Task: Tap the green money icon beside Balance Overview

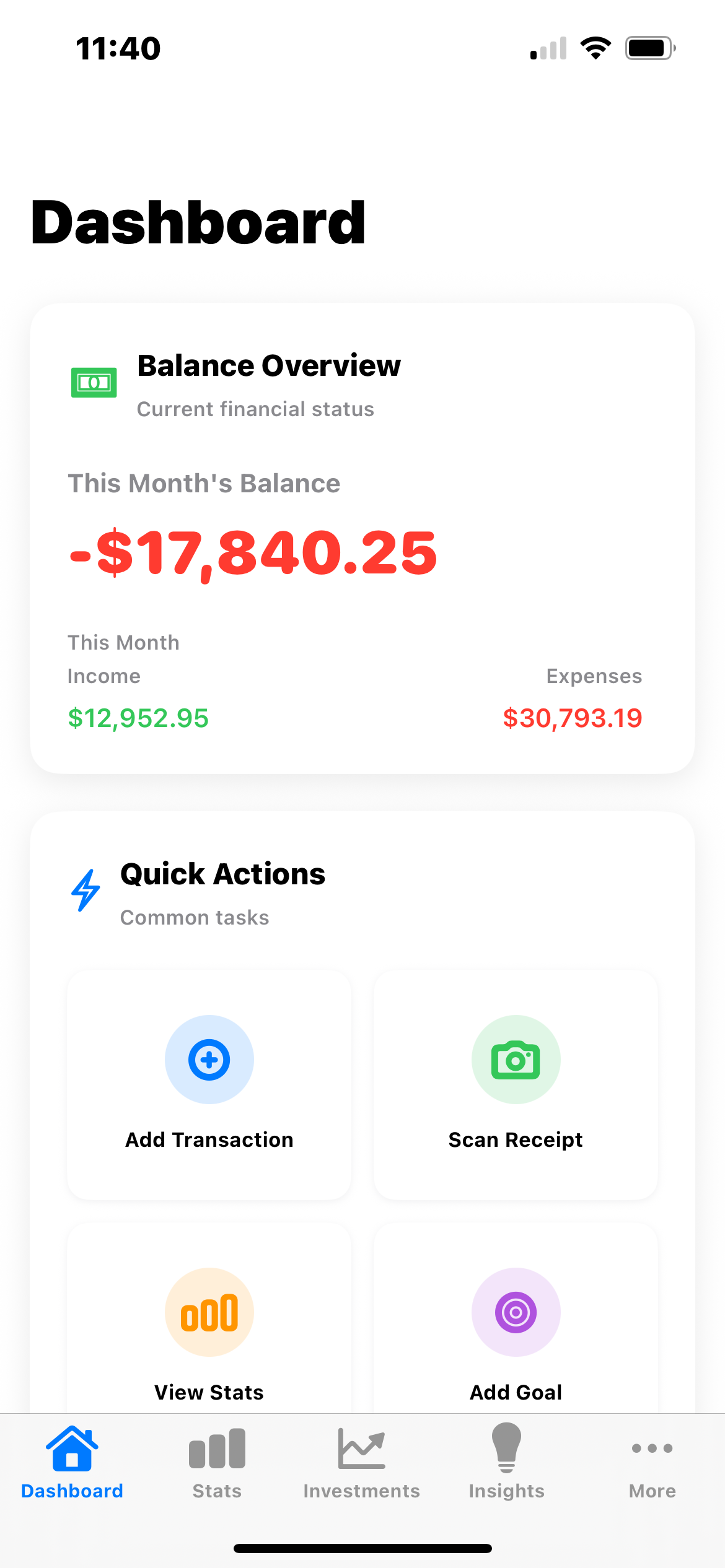Action: tap(93, 383)
